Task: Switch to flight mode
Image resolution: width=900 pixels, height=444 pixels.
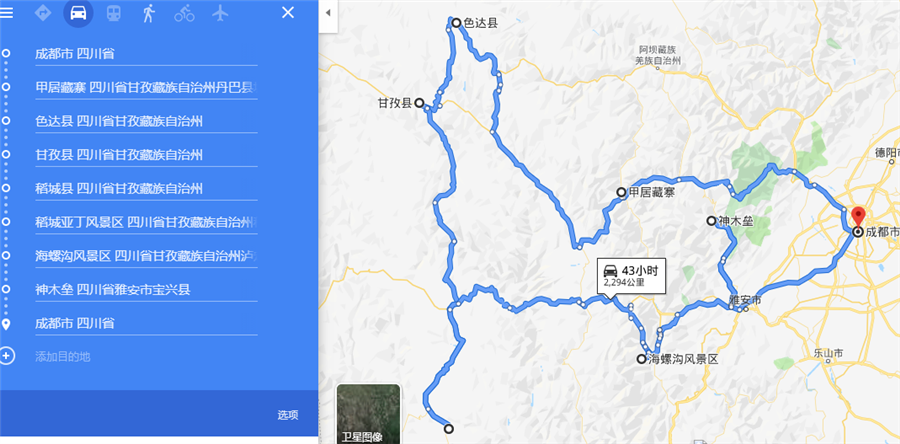Action: point(220,13)
